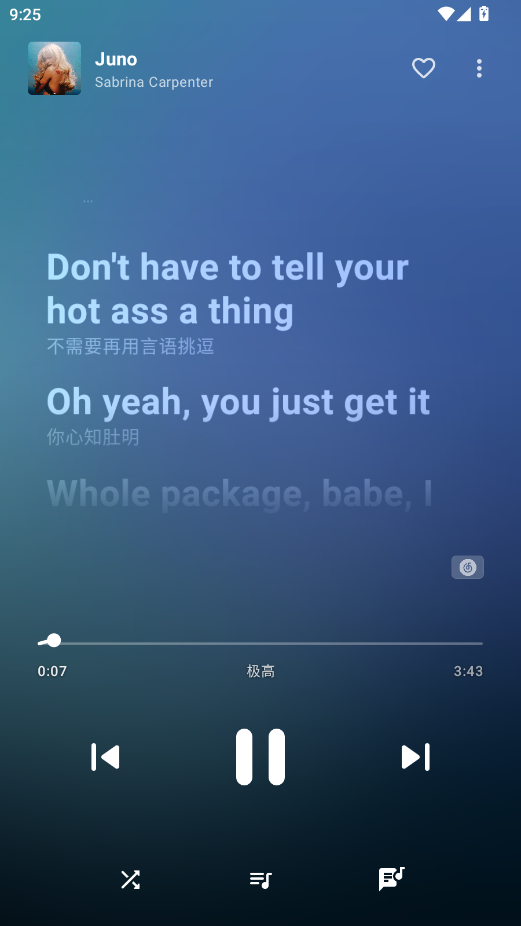The height and width of the screenshot is (926, 521).
Task: Skip to the next track
Action: [x=416, y=757]
